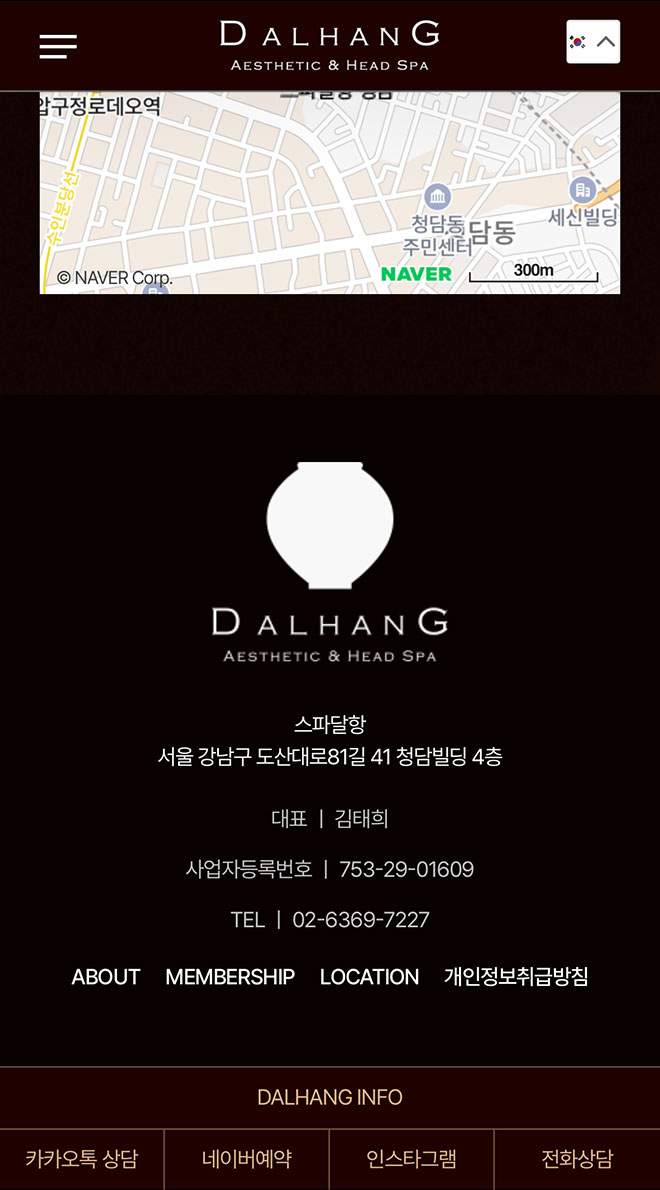Screen dimensions: 660x1190
Task: Expand the language selector with Korean flag
Action: [x=593, y=42]
